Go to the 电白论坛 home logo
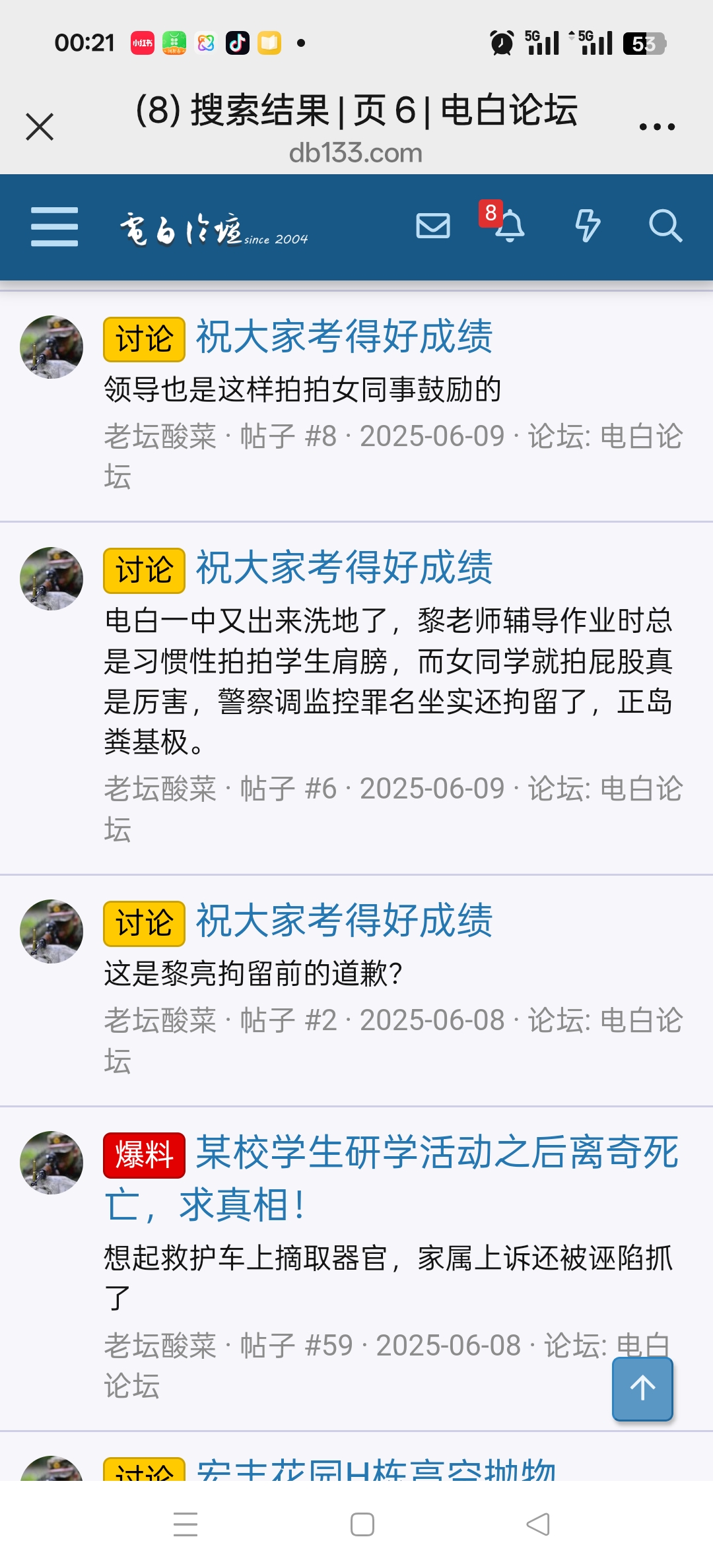The height and width of the screenshot is (1568, 713). (x=213, y=230)
